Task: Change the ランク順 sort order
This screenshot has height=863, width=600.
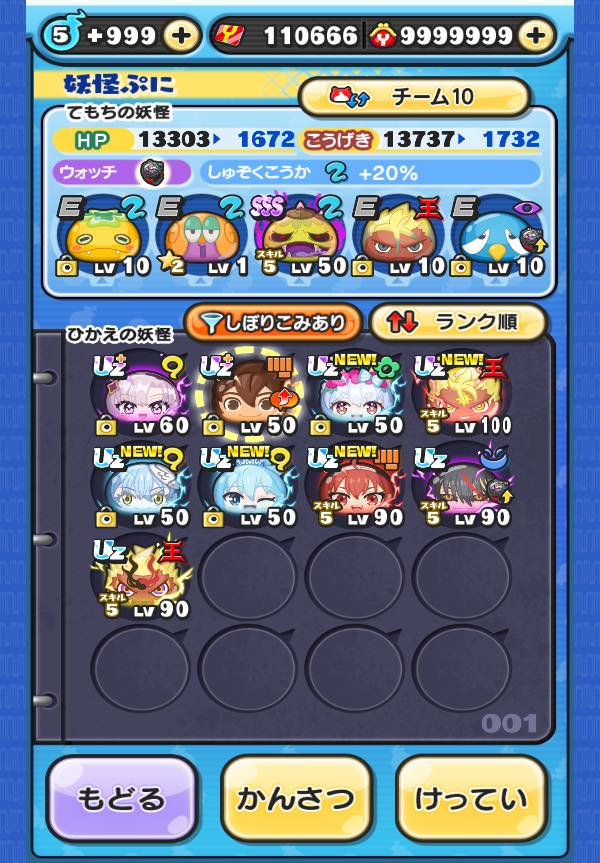Action: [458, 322]
